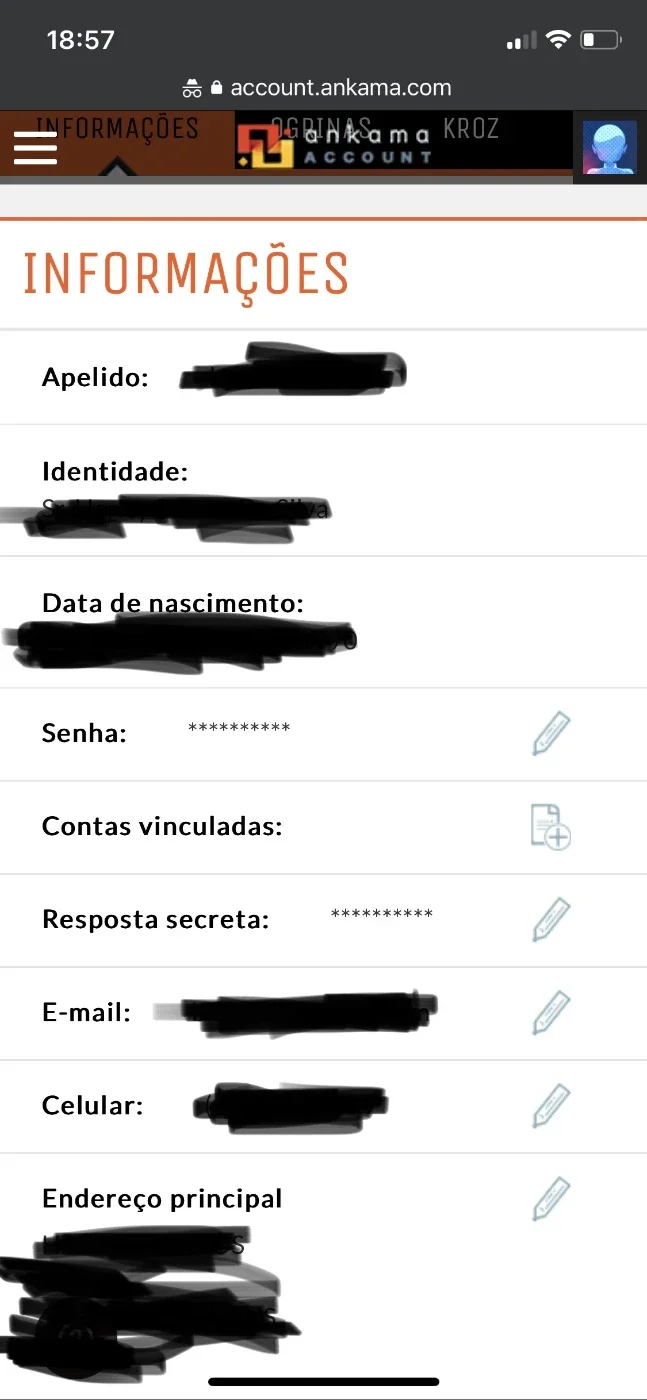Edit the Celular number
Screen dimensions: 647x1400
coord(551,1106)
